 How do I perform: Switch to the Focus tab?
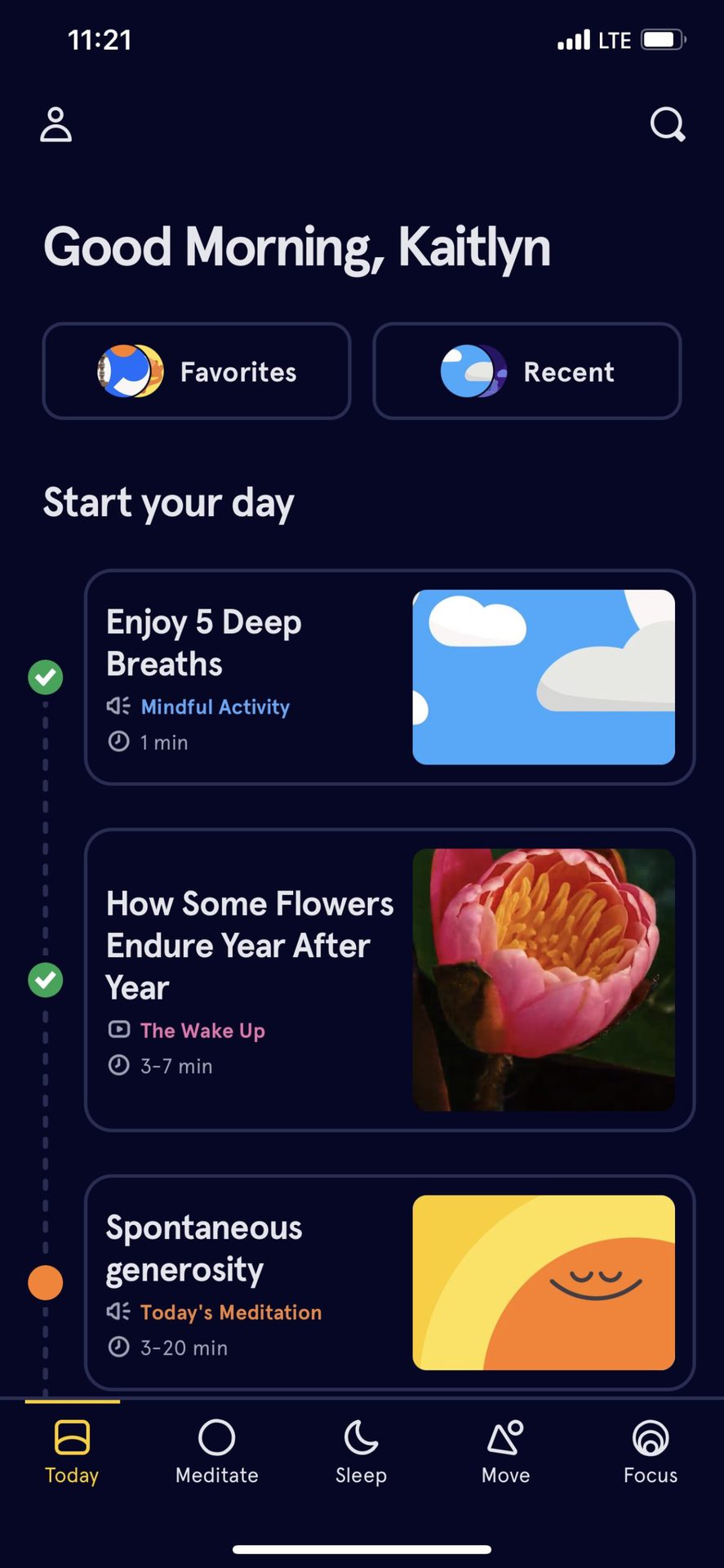coord(651,1451)
